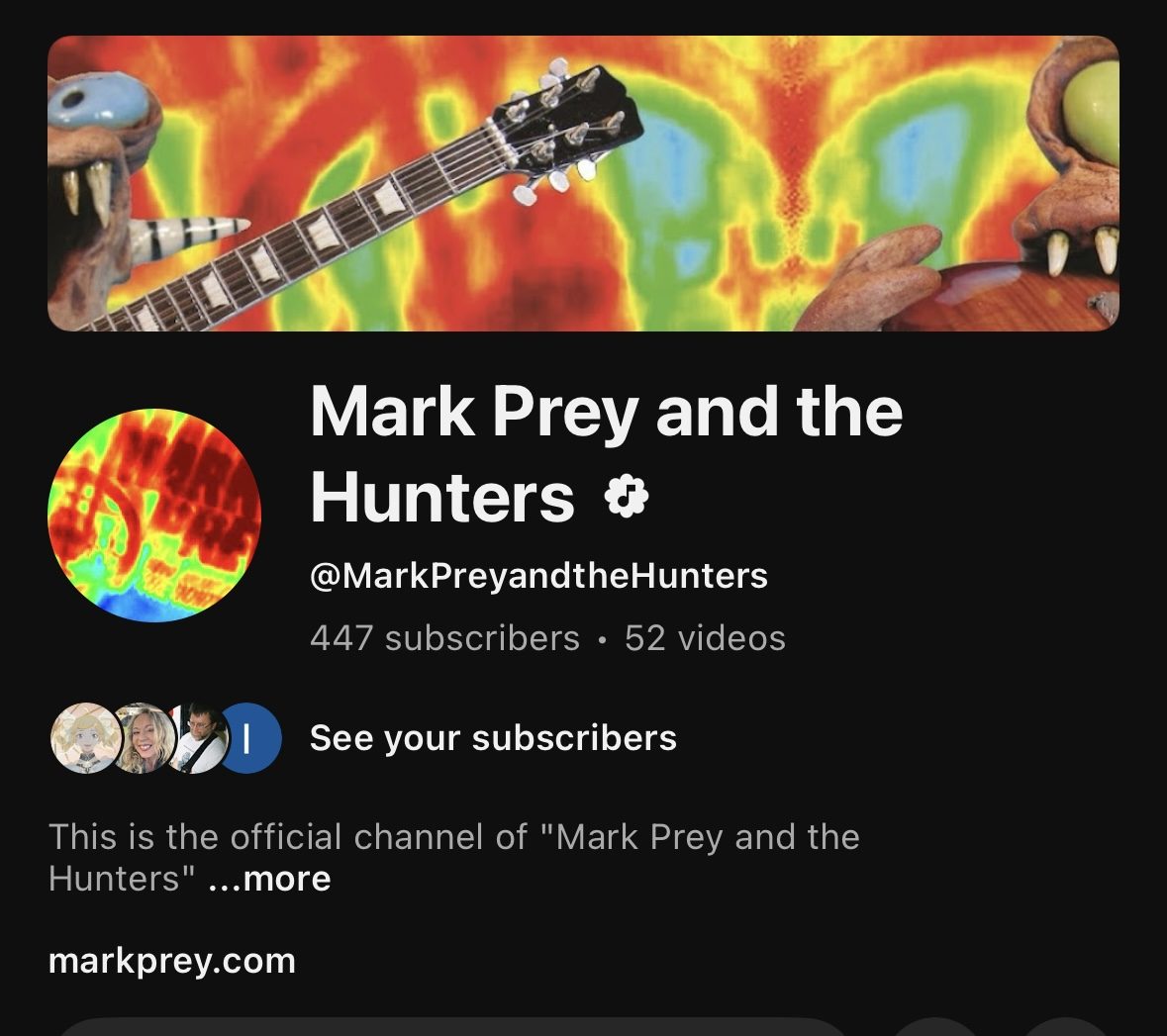Screen dimensions: 1167x1036
Task: Open the See your subscribers list
Action: (493, 738)
